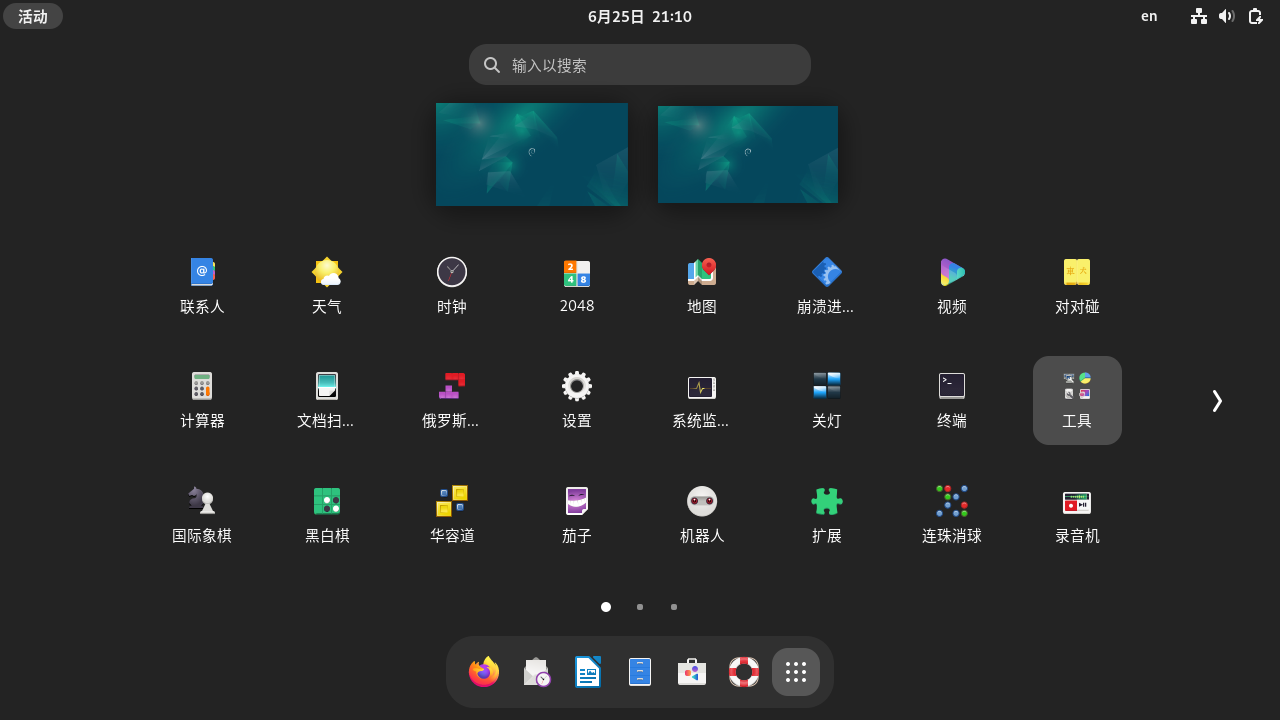
Task: Tap the search field to find apps
Action: (x=640, y=65)
